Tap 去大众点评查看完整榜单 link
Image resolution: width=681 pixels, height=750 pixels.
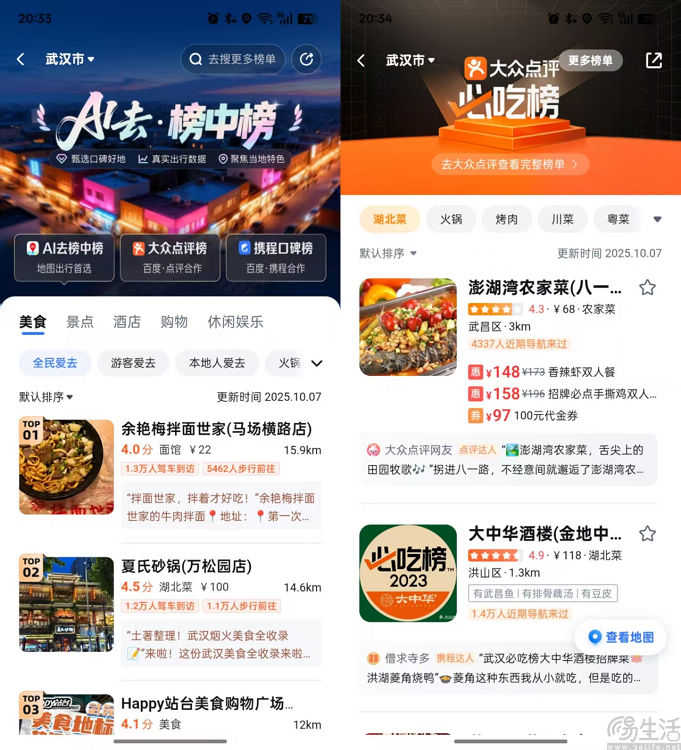[x=510, y=164]
